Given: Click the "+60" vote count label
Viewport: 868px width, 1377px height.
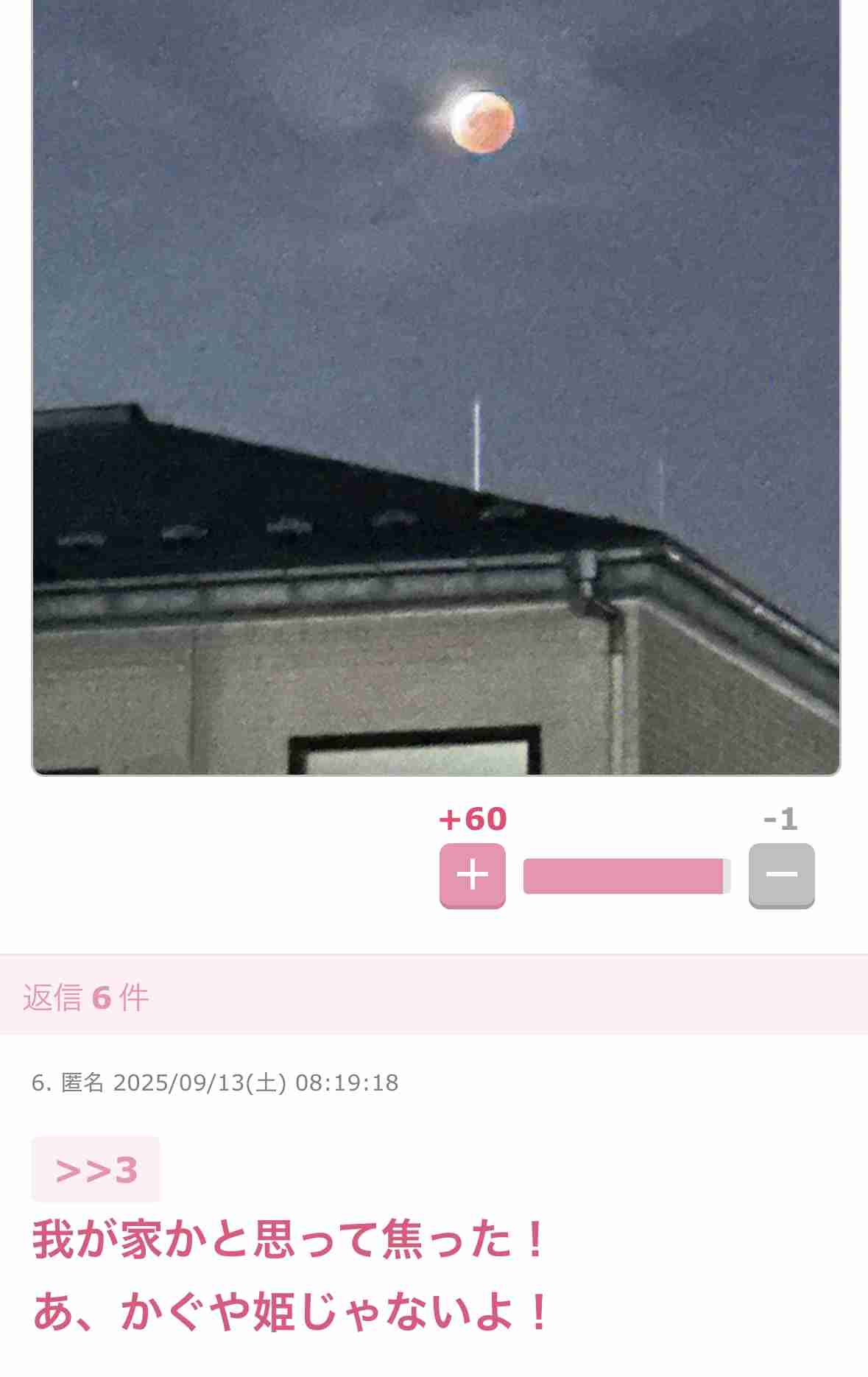Looking at the screenshot, I should 472,818.
